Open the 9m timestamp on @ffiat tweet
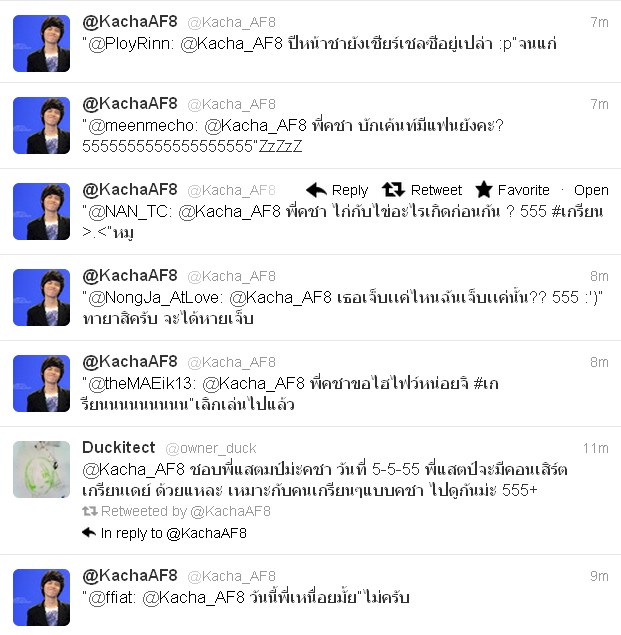The width and height of the screenshot is (621, 635). coord(599,576)
